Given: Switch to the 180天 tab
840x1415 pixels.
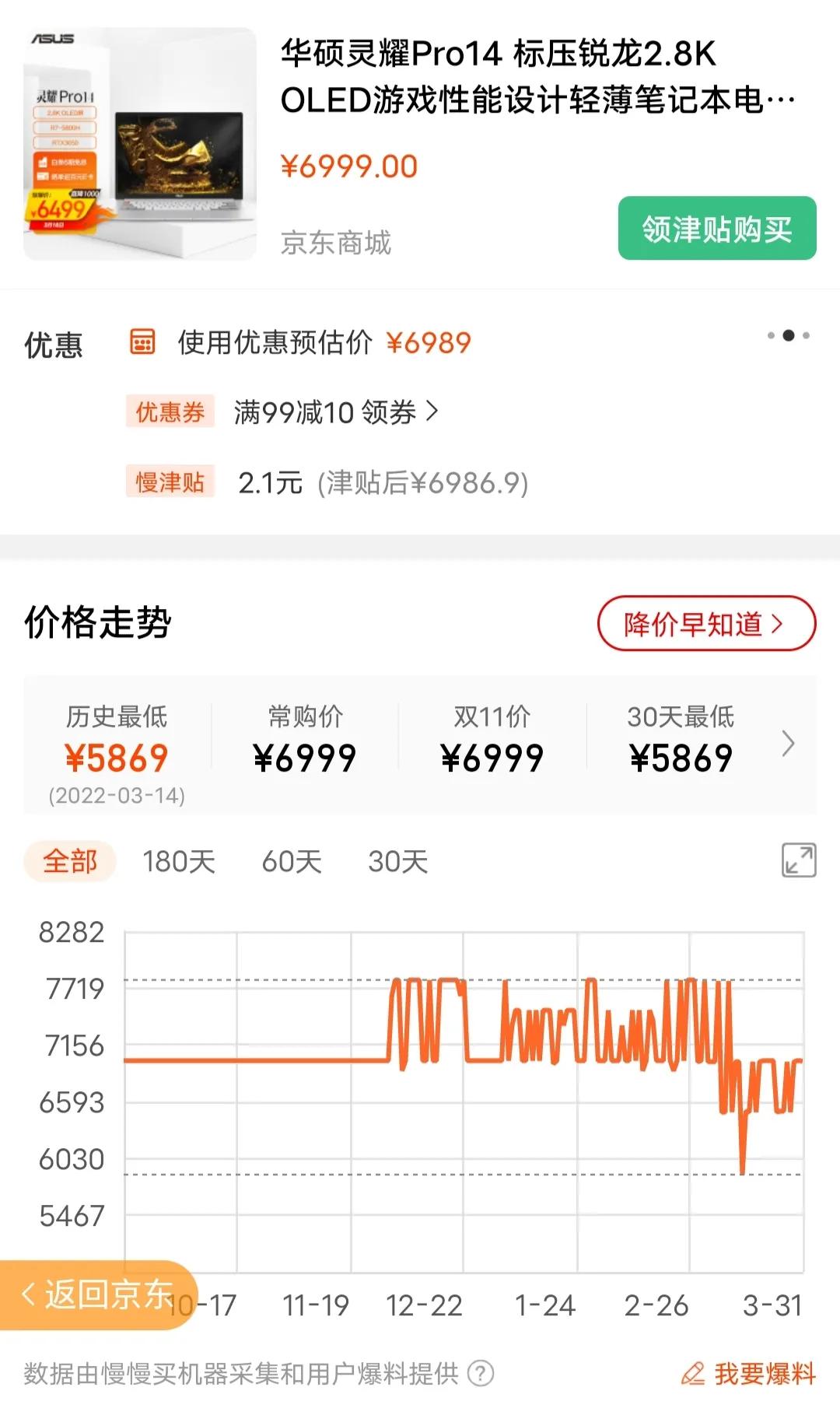Looking at the screenshot, I should pyautogui.click(x=180, y=862).
